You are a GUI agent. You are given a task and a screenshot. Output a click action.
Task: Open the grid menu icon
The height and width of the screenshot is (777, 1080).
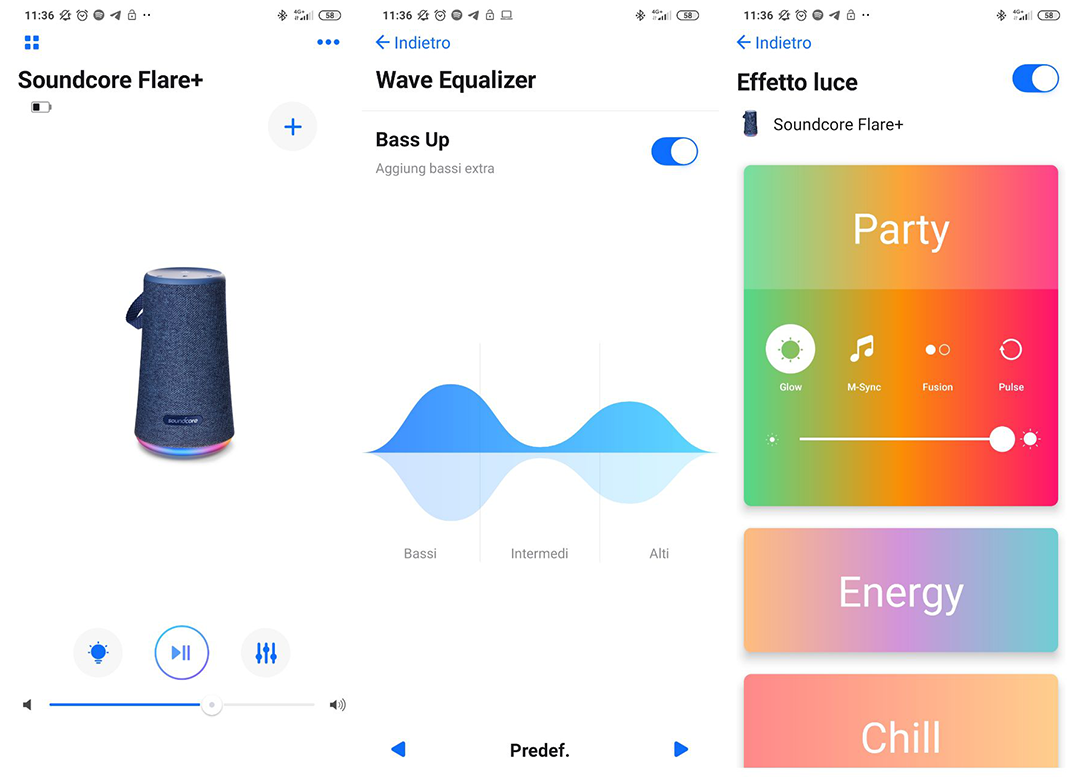[32, 43]
